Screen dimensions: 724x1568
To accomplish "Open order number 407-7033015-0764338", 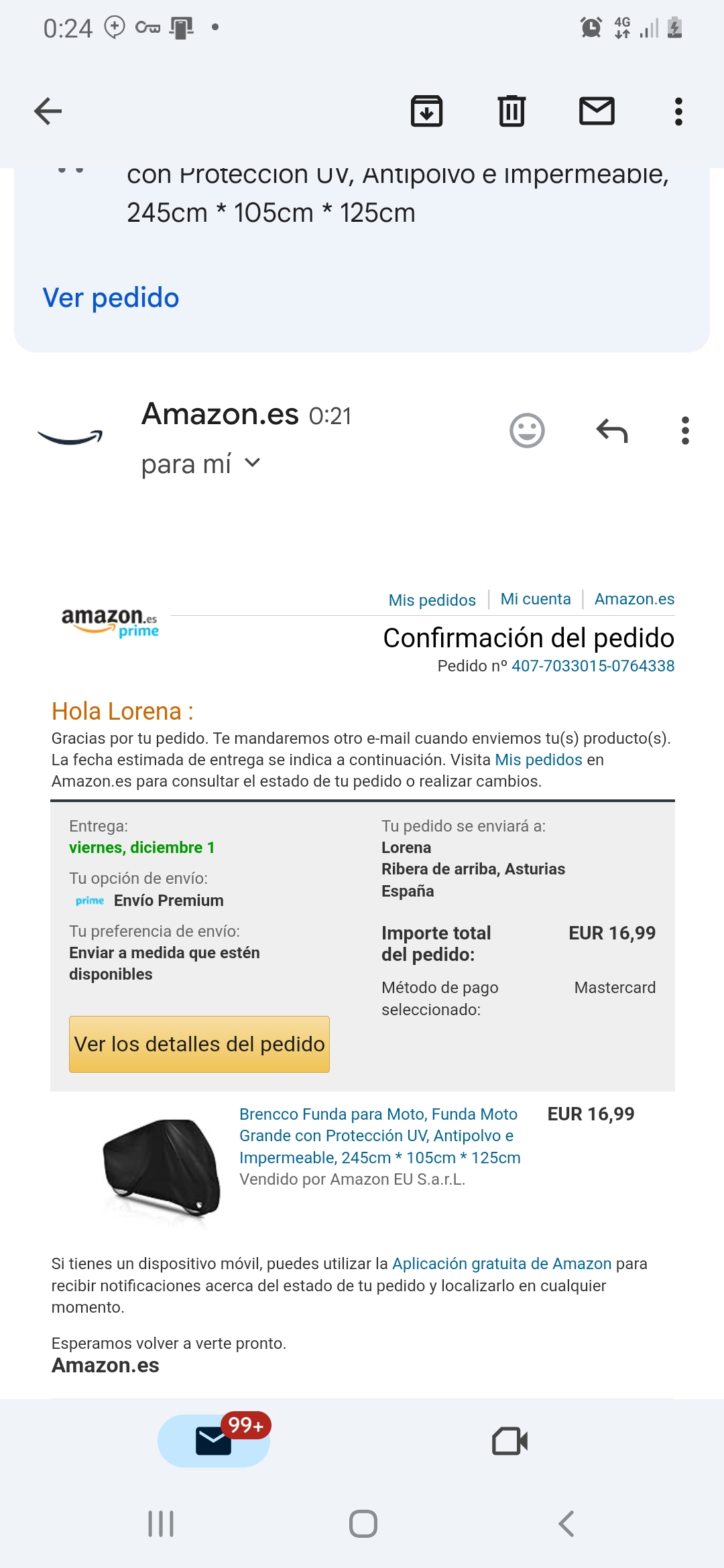I will click(593, 666).
